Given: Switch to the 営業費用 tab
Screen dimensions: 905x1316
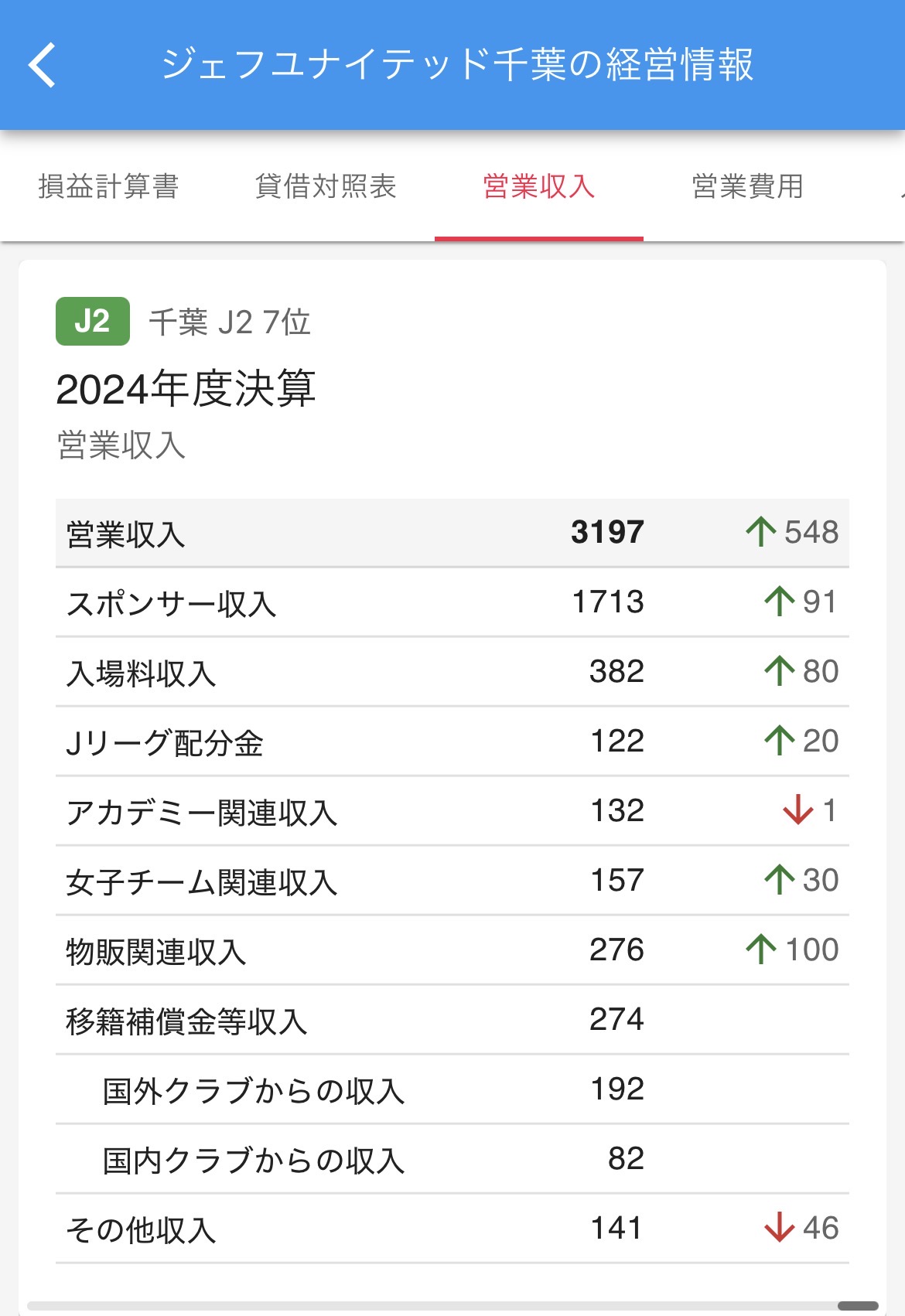Looking at the screenshot, I should point(748,186).
